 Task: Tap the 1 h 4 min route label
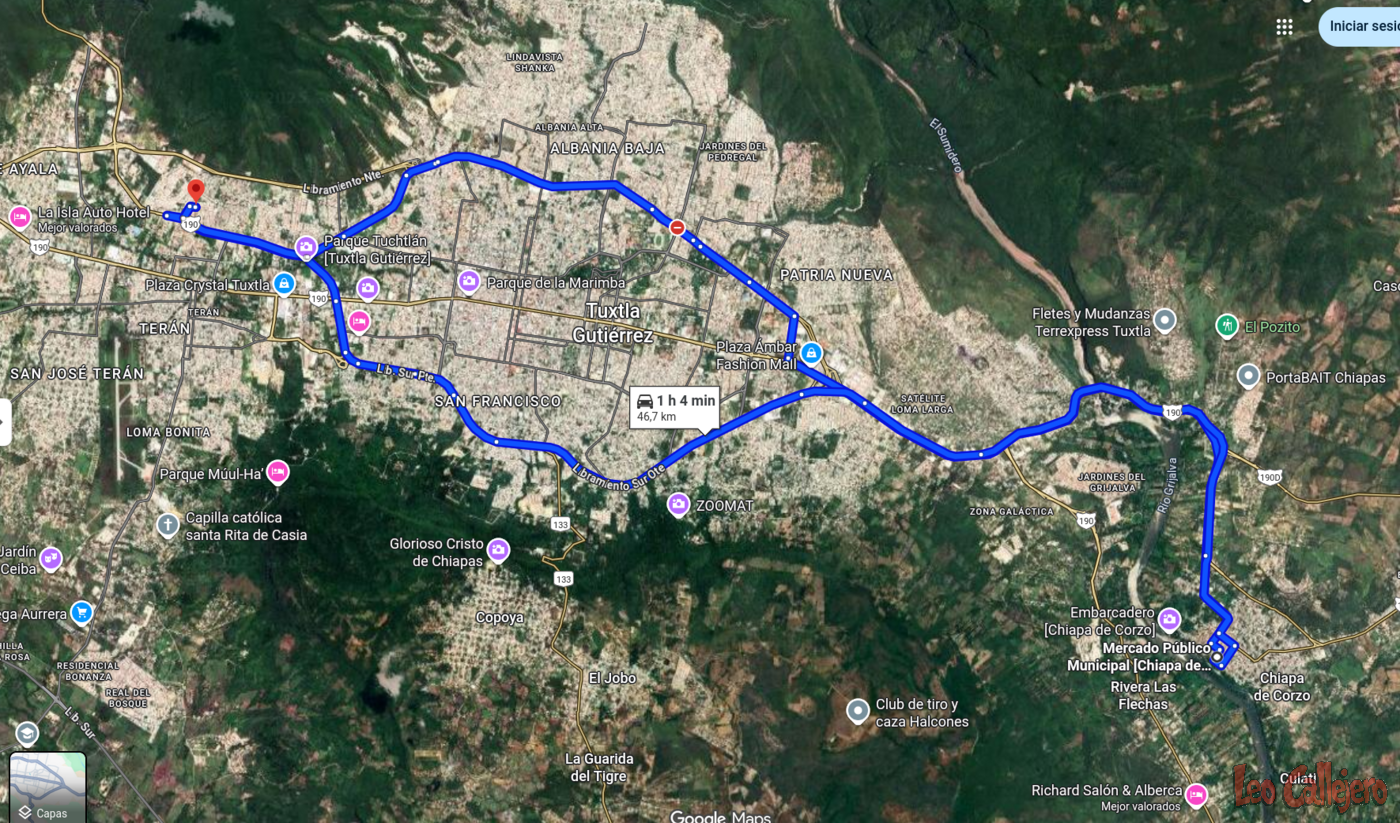point(675,407)
